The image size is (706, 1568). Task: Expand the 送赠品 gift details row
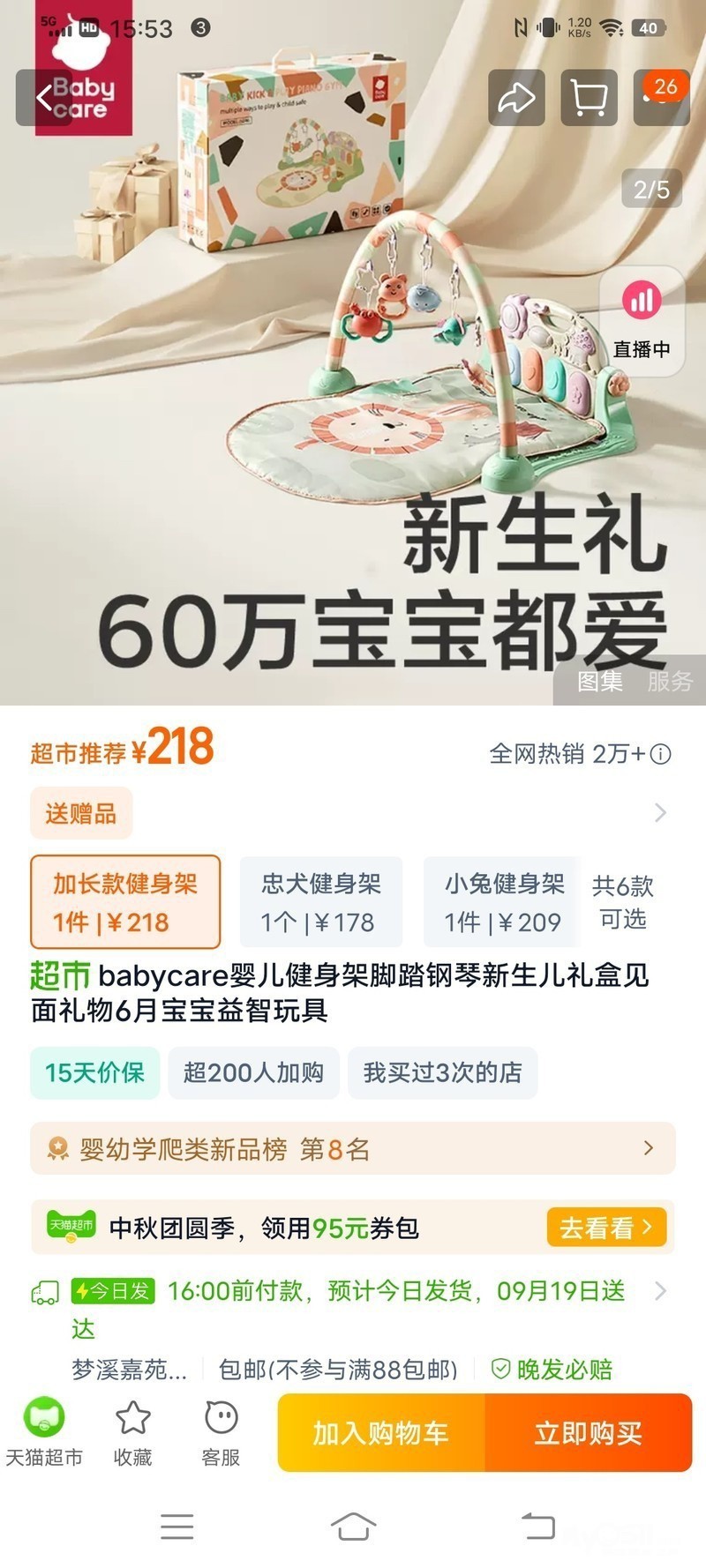click(x=353, y=812)
